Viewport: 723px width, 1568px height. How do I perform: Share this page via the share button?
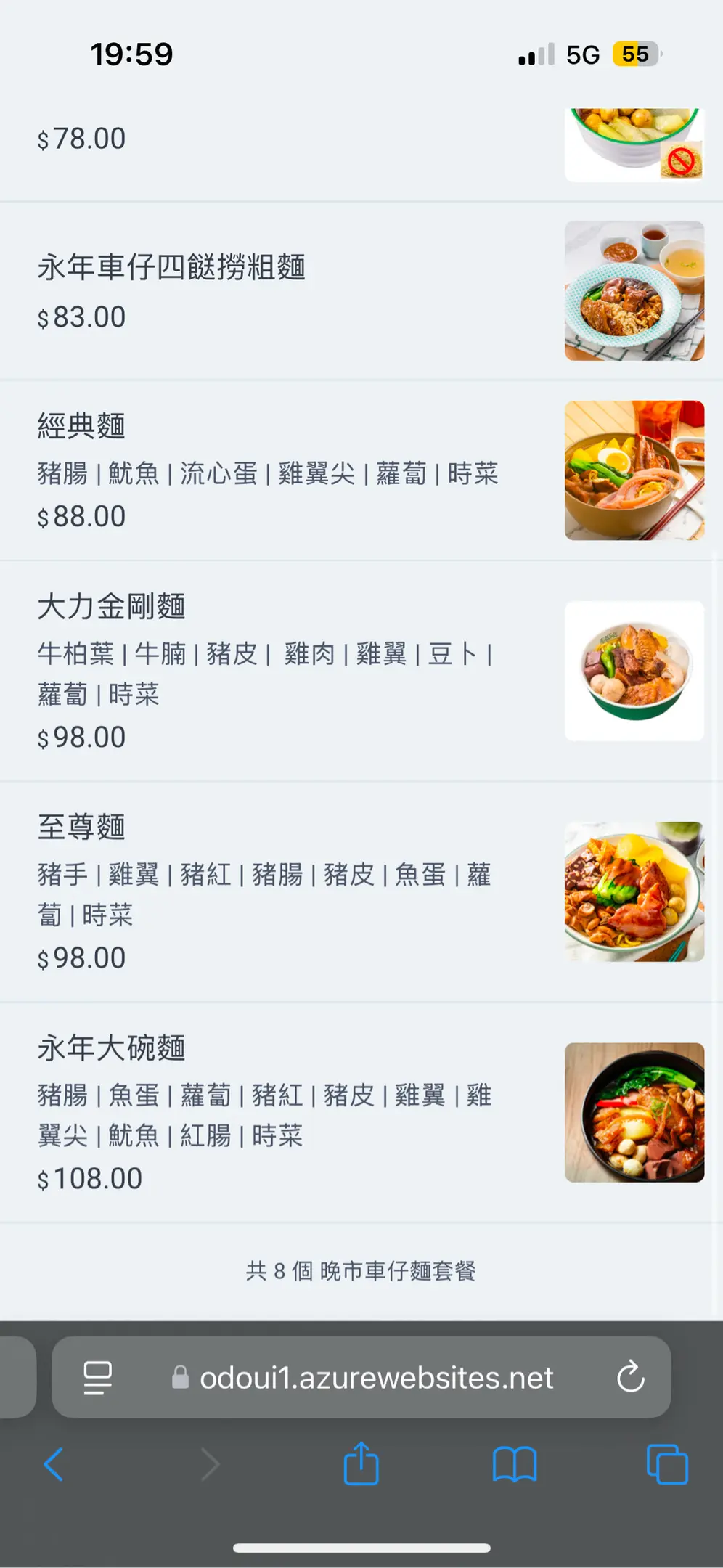coord(361,1464)
